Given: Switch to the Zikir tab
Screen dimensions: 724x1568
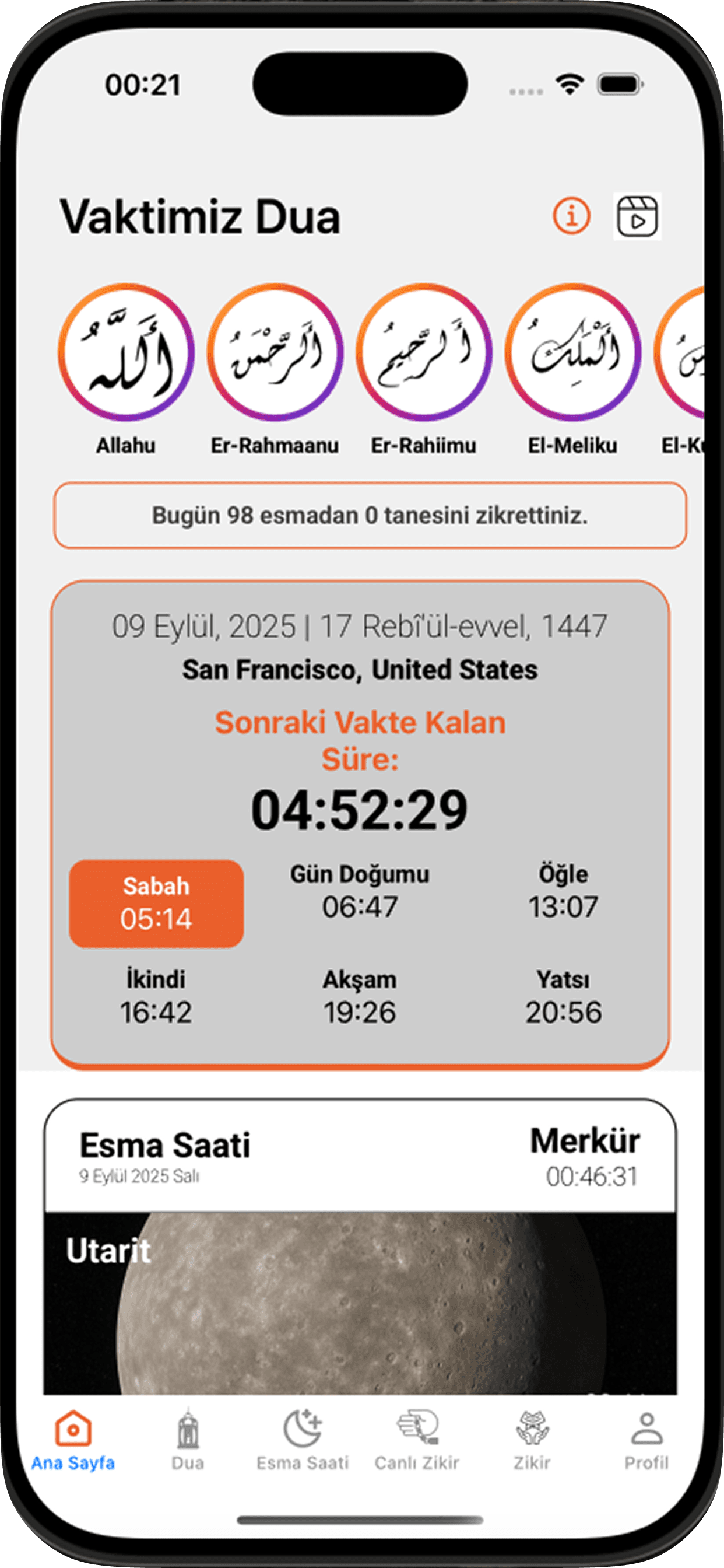Looking at the screenshot, I should [x=532, y=1440].
